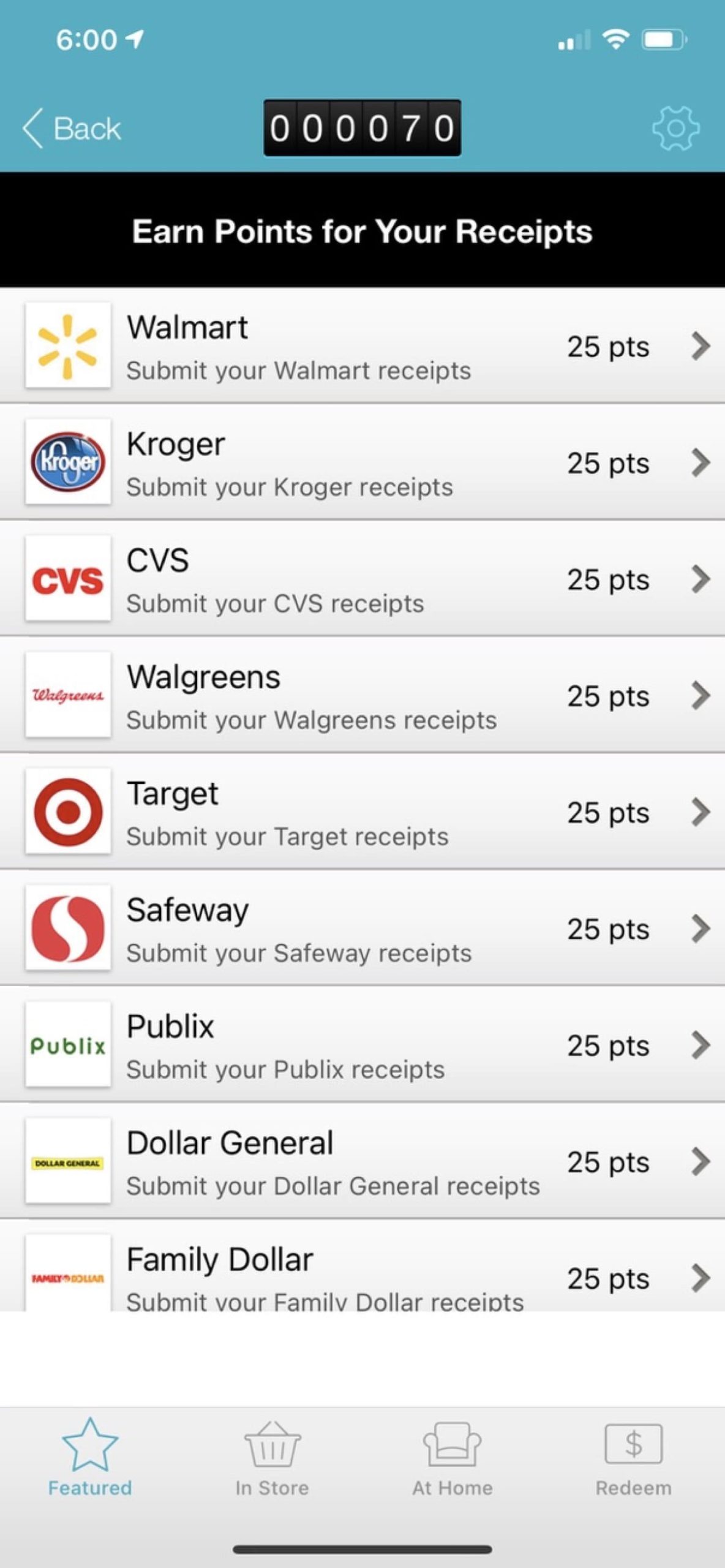725x1568 pixels.
Task: Choose Dollar General receipts
Action: pyautogui.click(x=362, y=1161)
